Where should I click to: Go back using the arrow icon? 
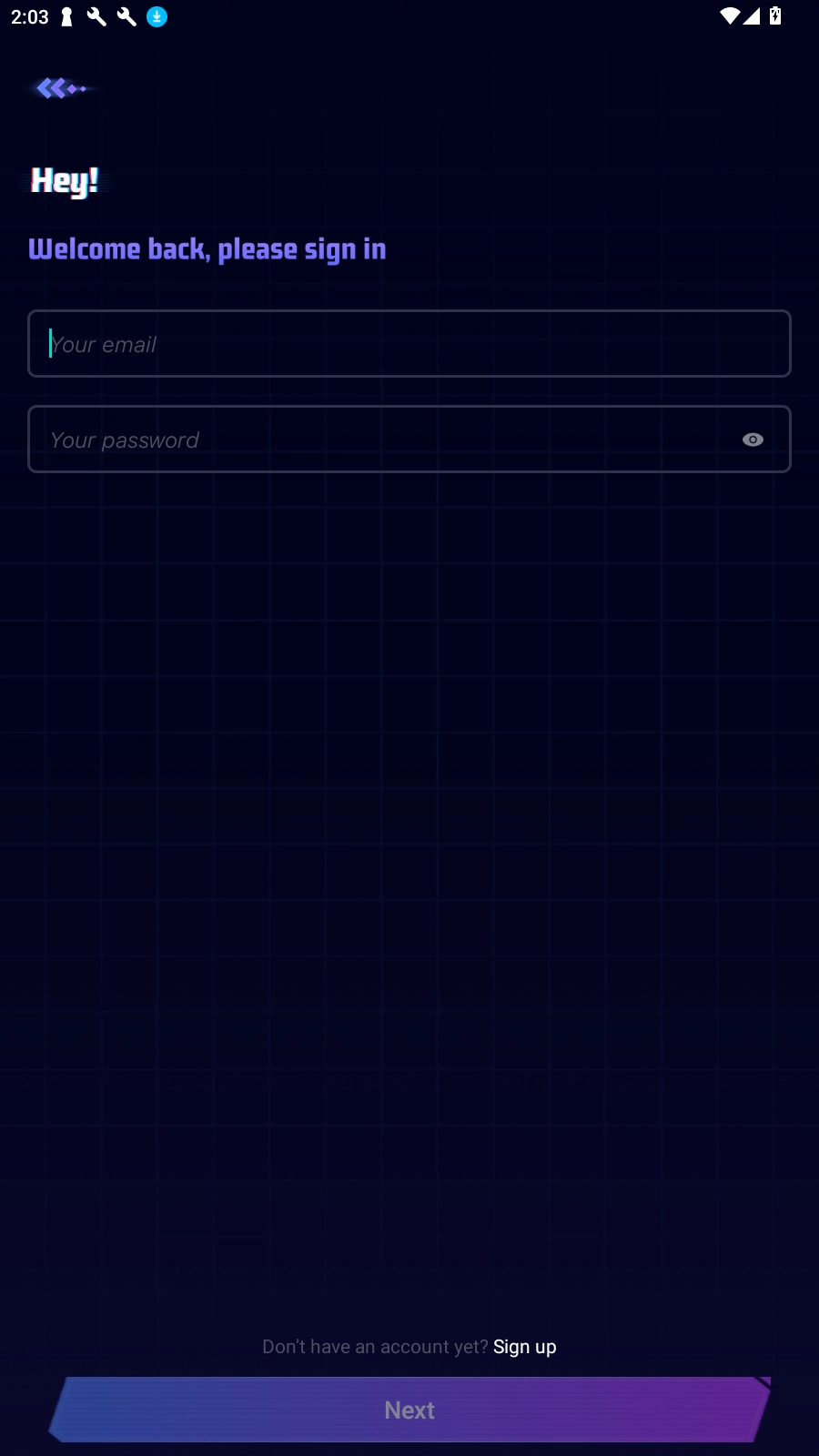coord(60,88)
